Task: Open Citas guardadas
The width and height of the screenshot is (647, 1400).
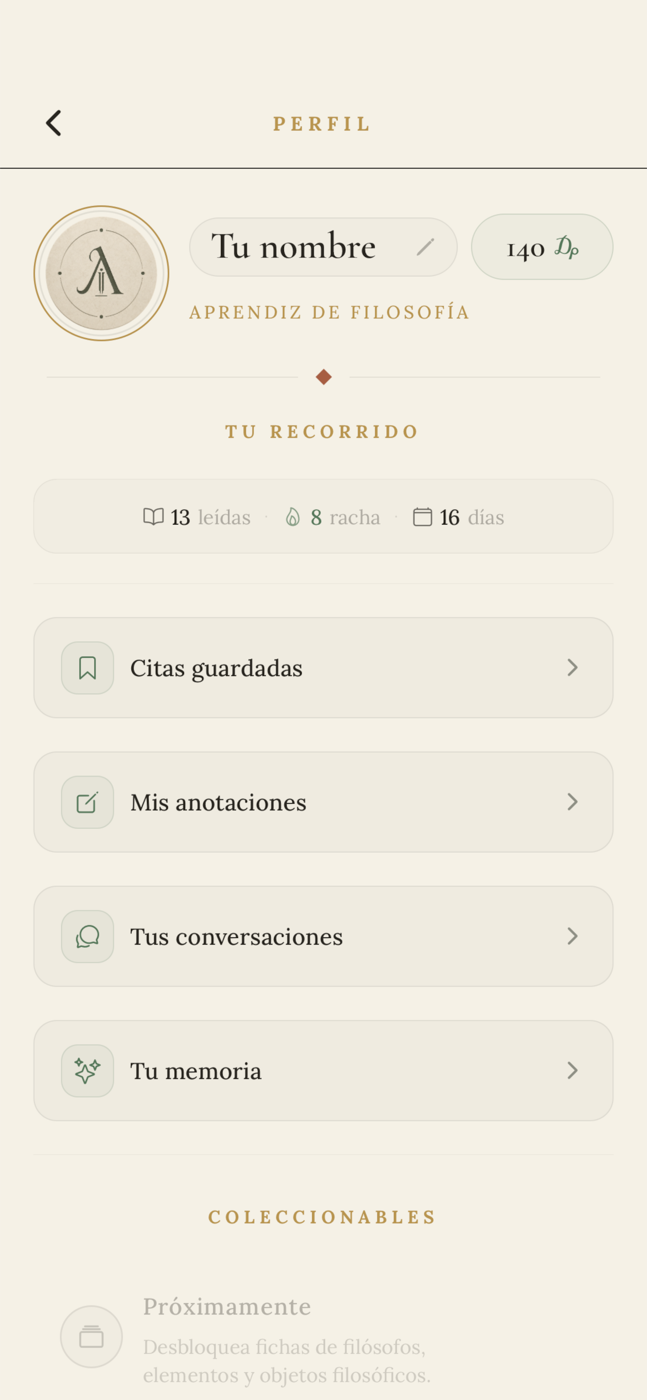Action: coord(323,667)
